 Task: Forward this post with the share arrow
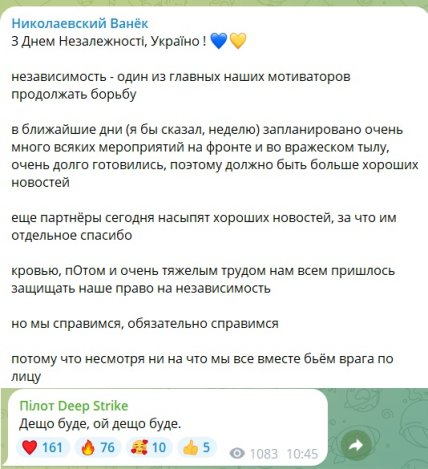[x=356, y=445]
